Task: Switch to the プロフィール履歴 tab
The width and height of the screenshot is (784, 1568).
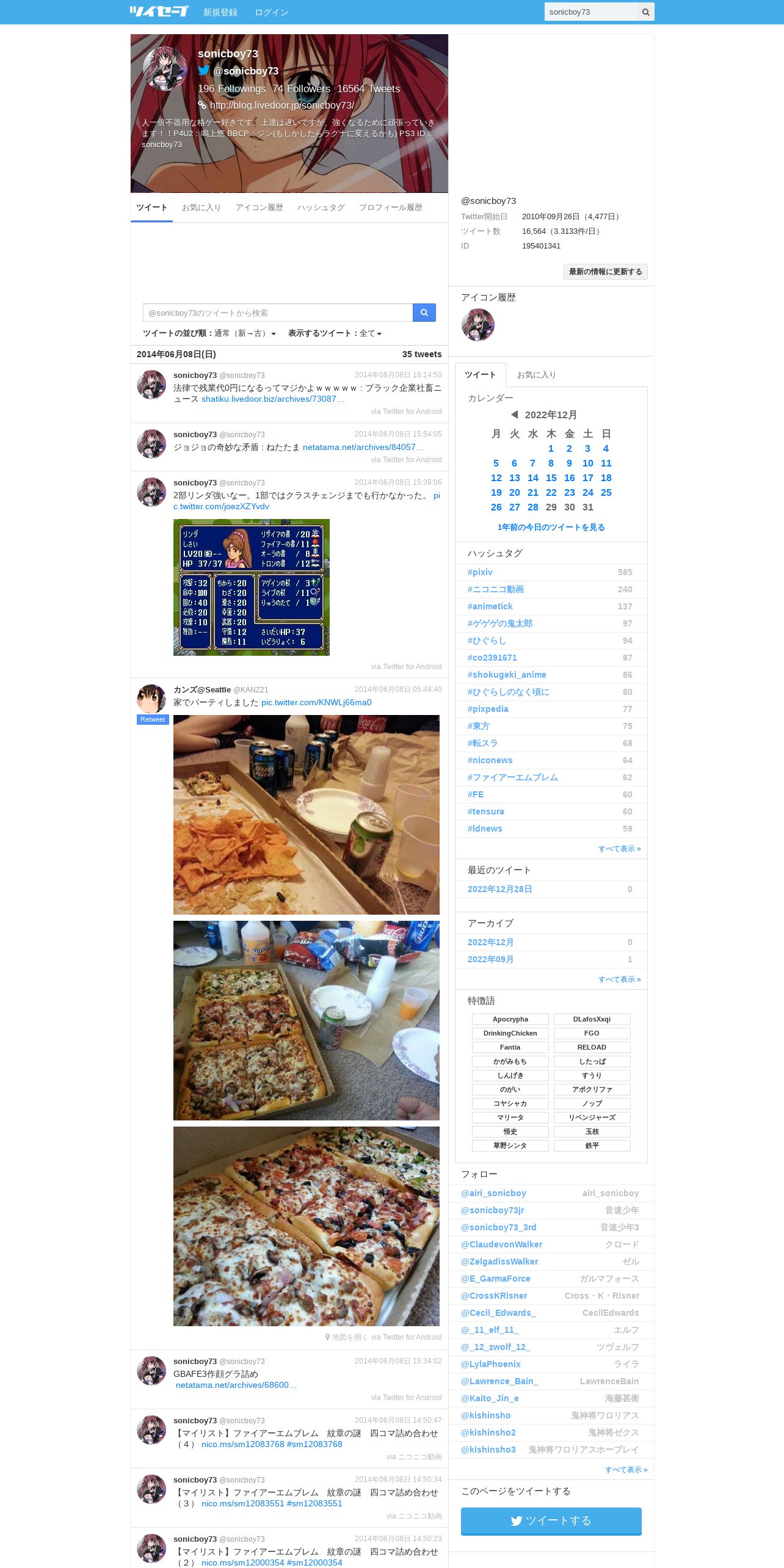Action: click(390, 208)
